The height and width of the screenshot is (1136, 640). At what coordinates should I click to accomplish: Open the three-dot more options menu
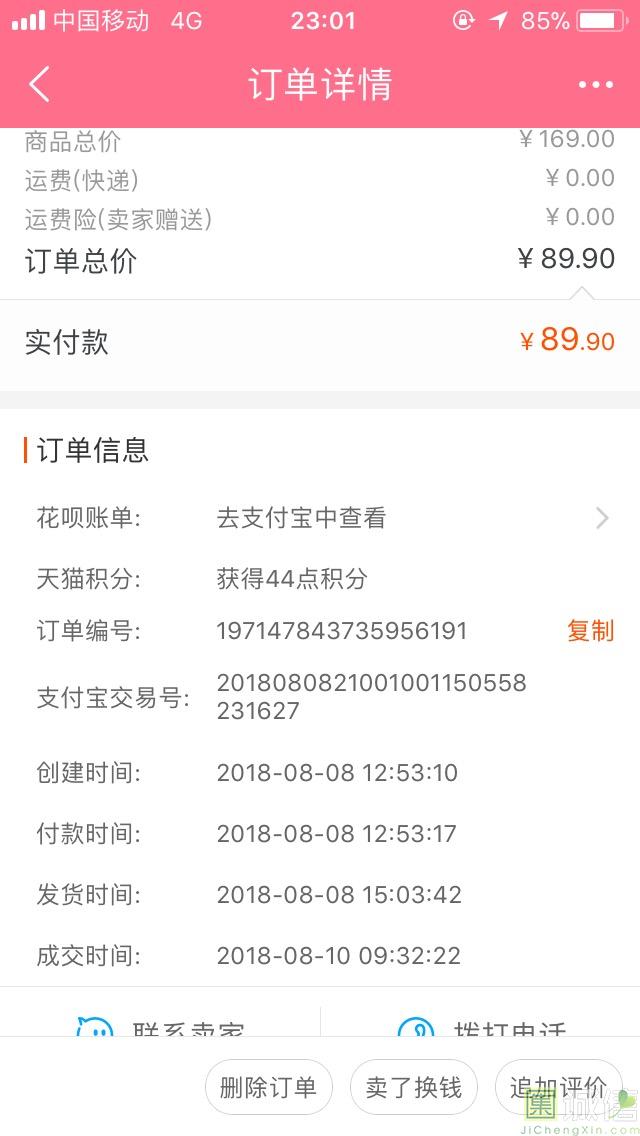595,85
